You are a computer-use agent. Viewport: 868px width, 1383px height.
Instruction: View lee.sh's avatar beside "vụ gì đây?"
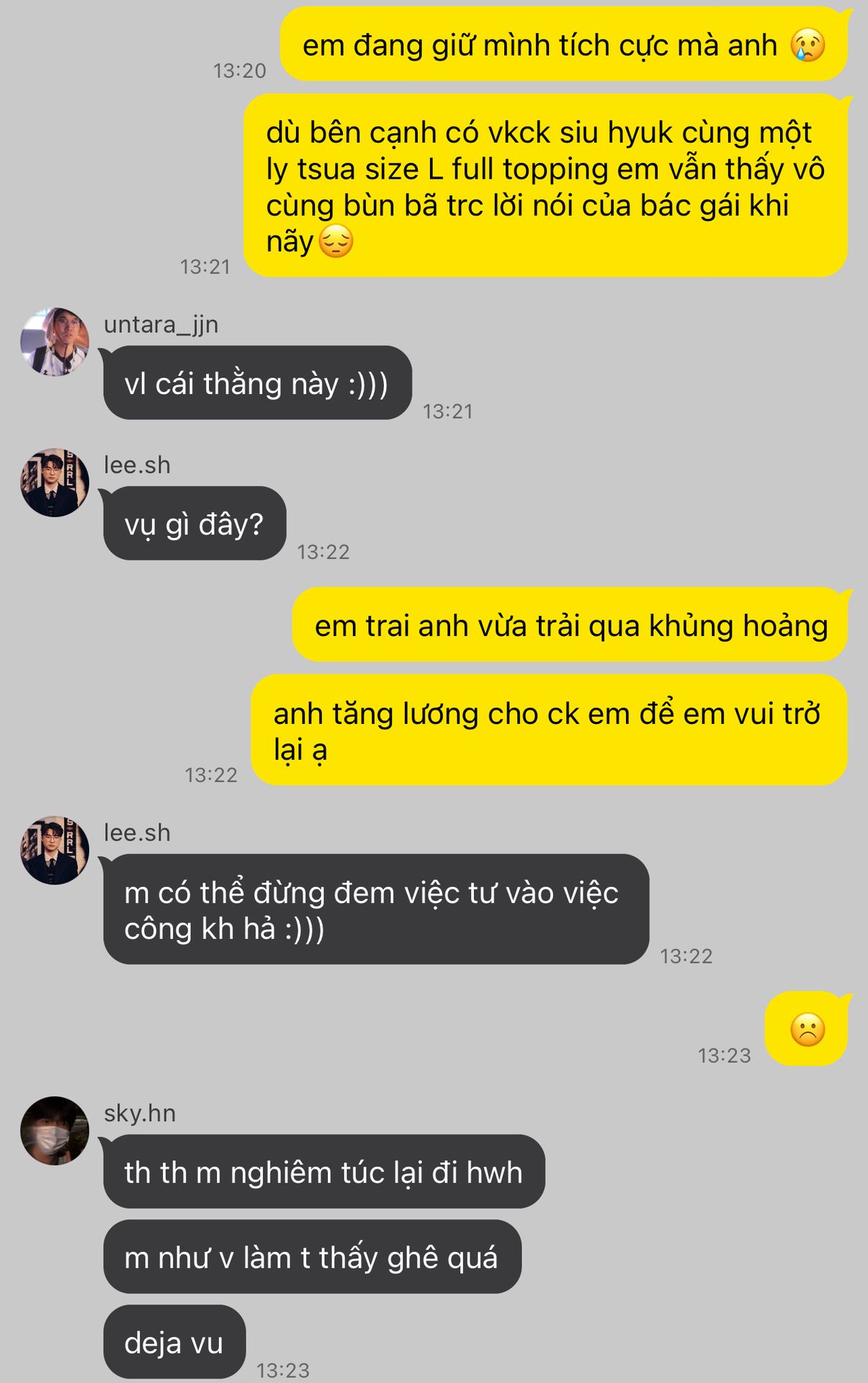click(x=55, y=483)
